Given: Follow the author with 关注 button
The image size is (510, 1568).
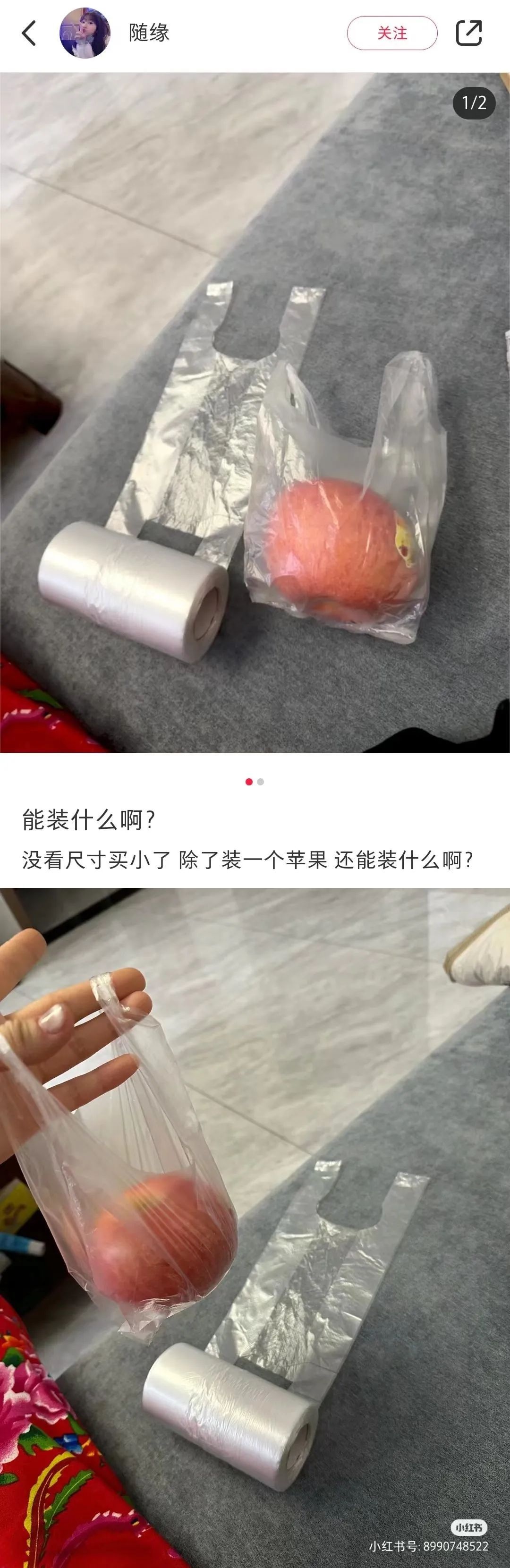Looking at the screenshot, I should [392, 33].
